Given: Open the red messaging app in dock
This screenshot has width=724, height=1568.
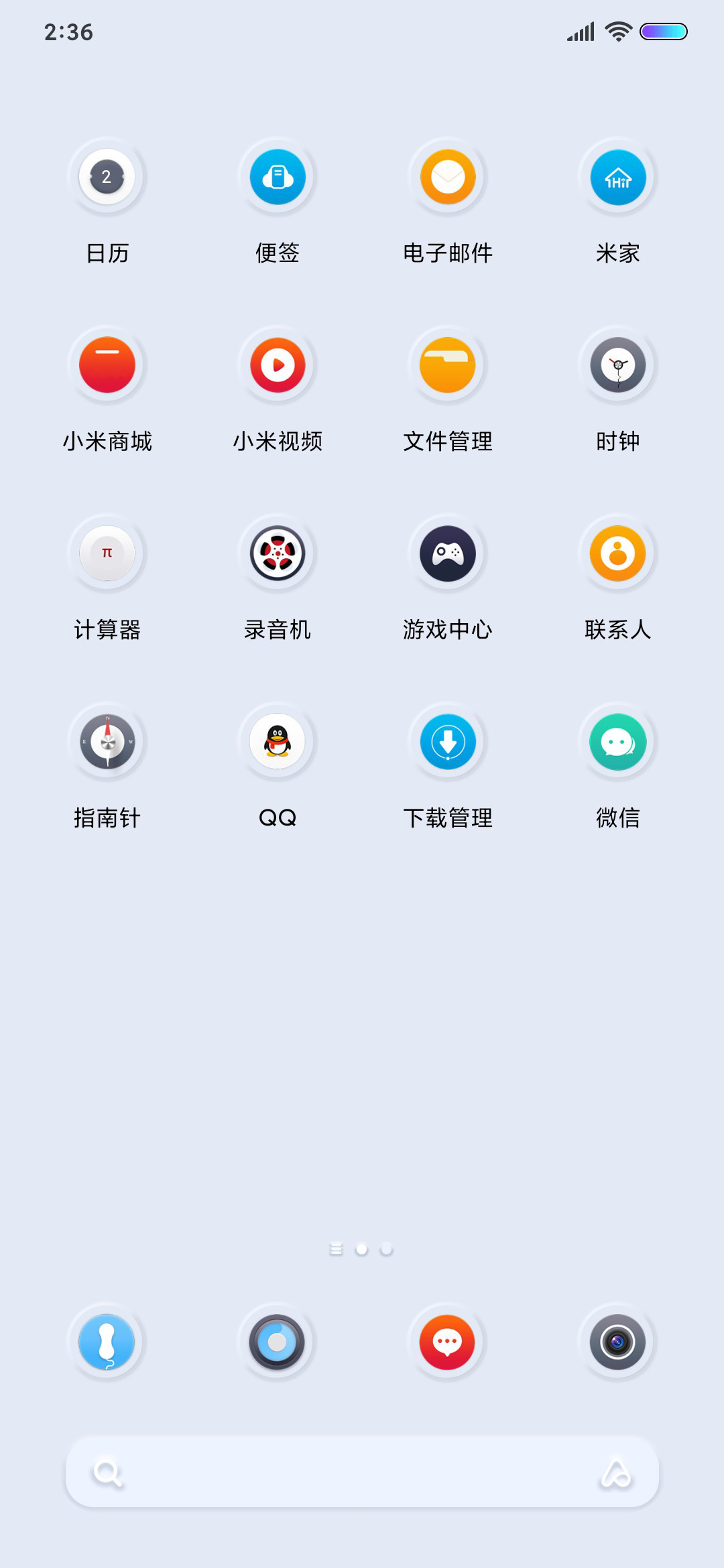Looking at the screenshot, I should (448, 1342).
